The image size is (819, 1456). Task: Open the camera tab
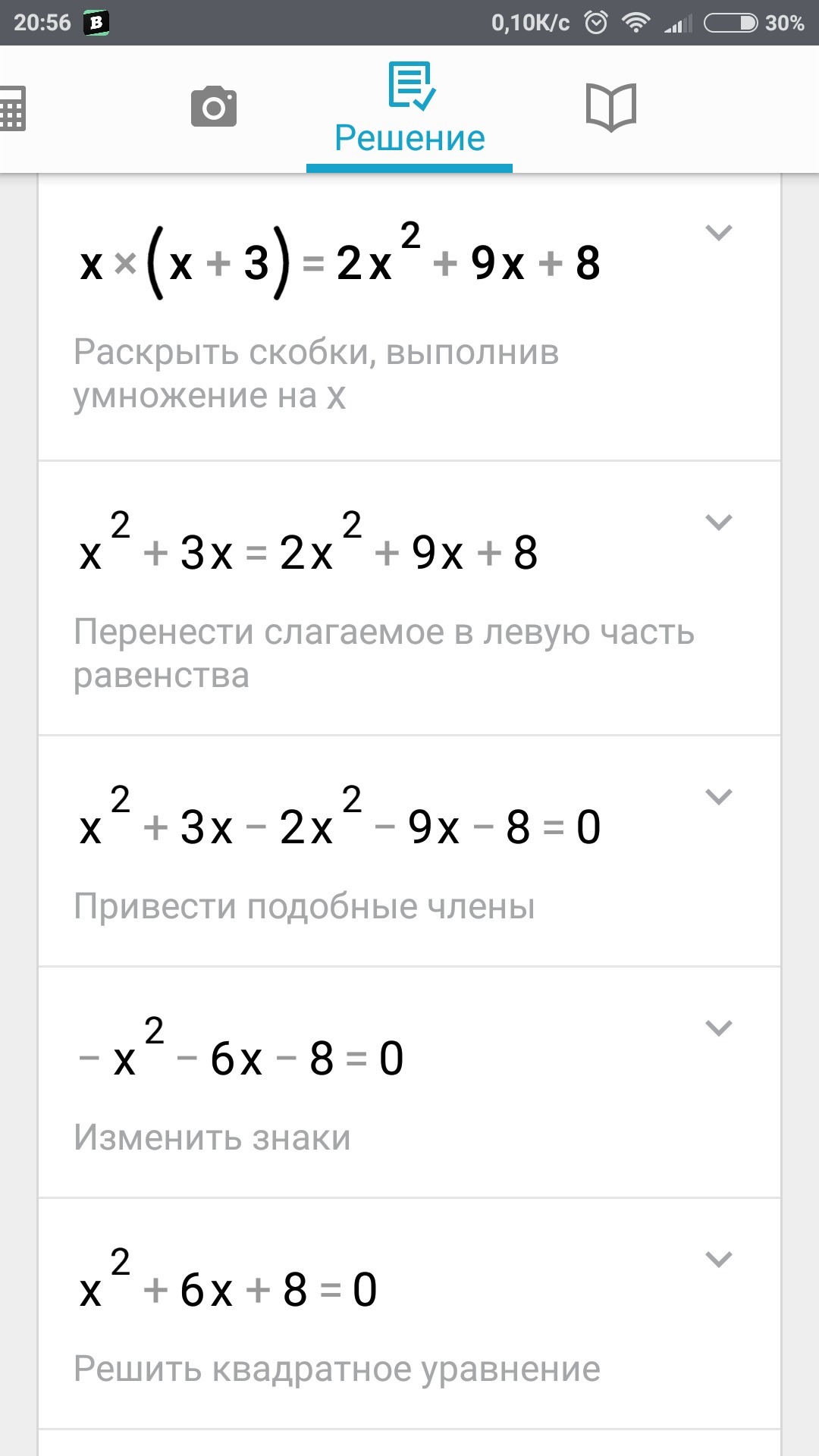214,107
